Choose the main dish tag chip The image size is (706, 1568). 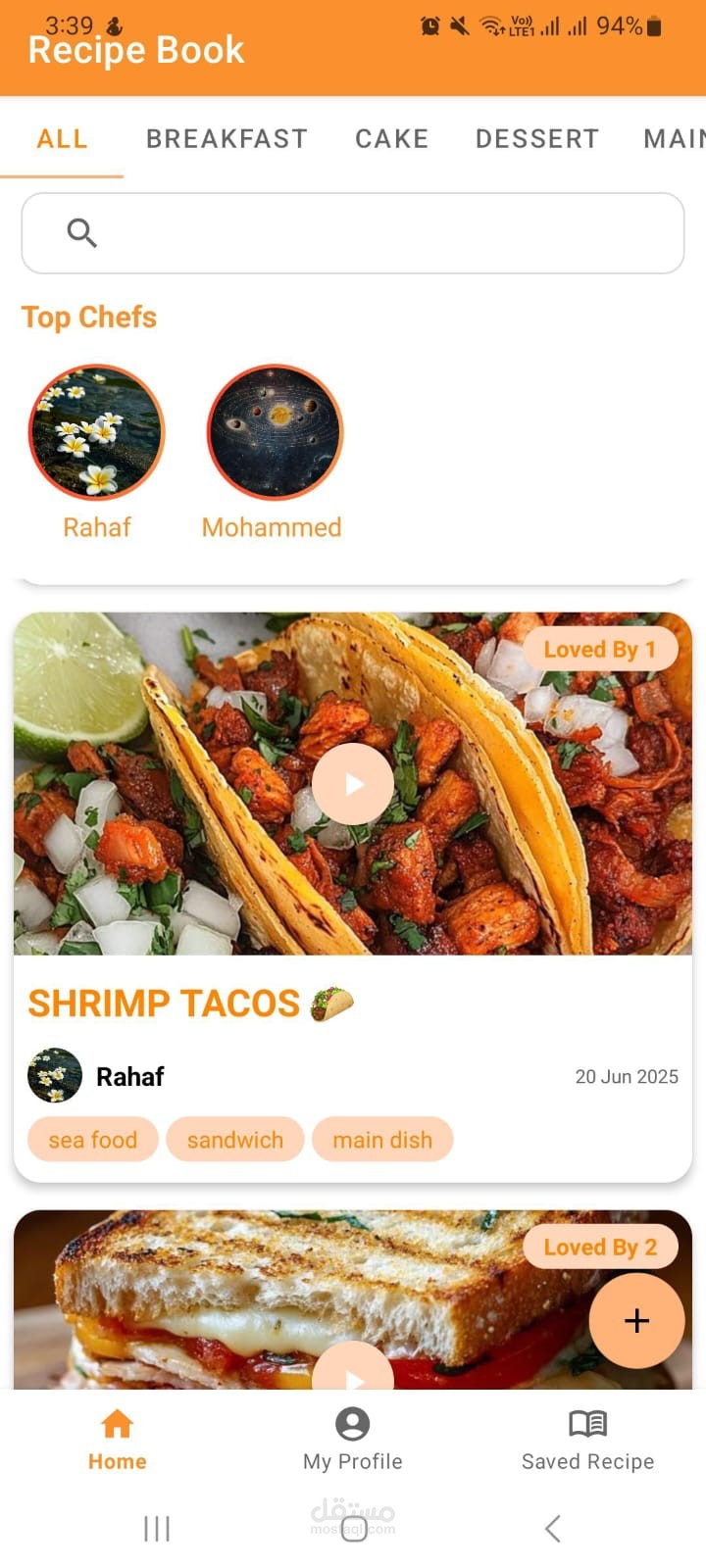(x=382, y=1140)
